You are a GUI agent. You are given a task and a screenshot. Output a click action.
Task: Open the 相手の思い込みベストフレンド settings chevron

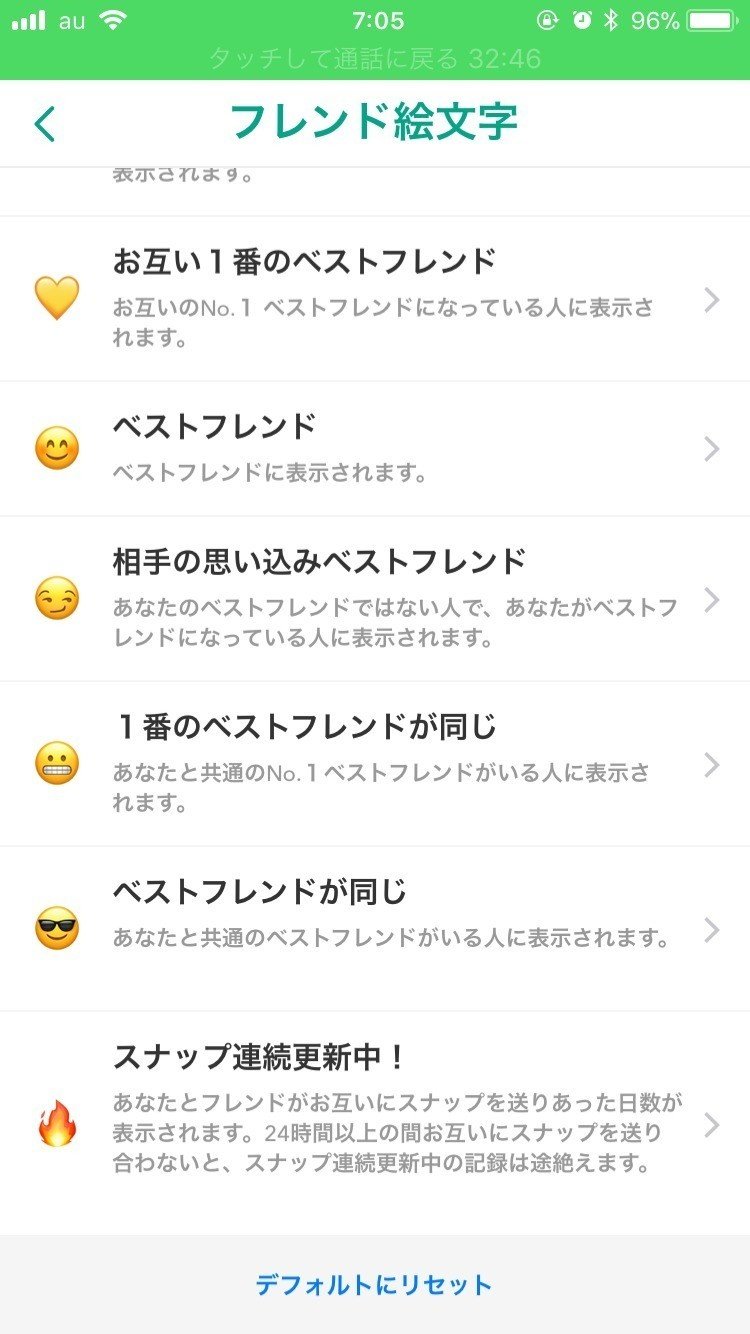coord(710,599)
